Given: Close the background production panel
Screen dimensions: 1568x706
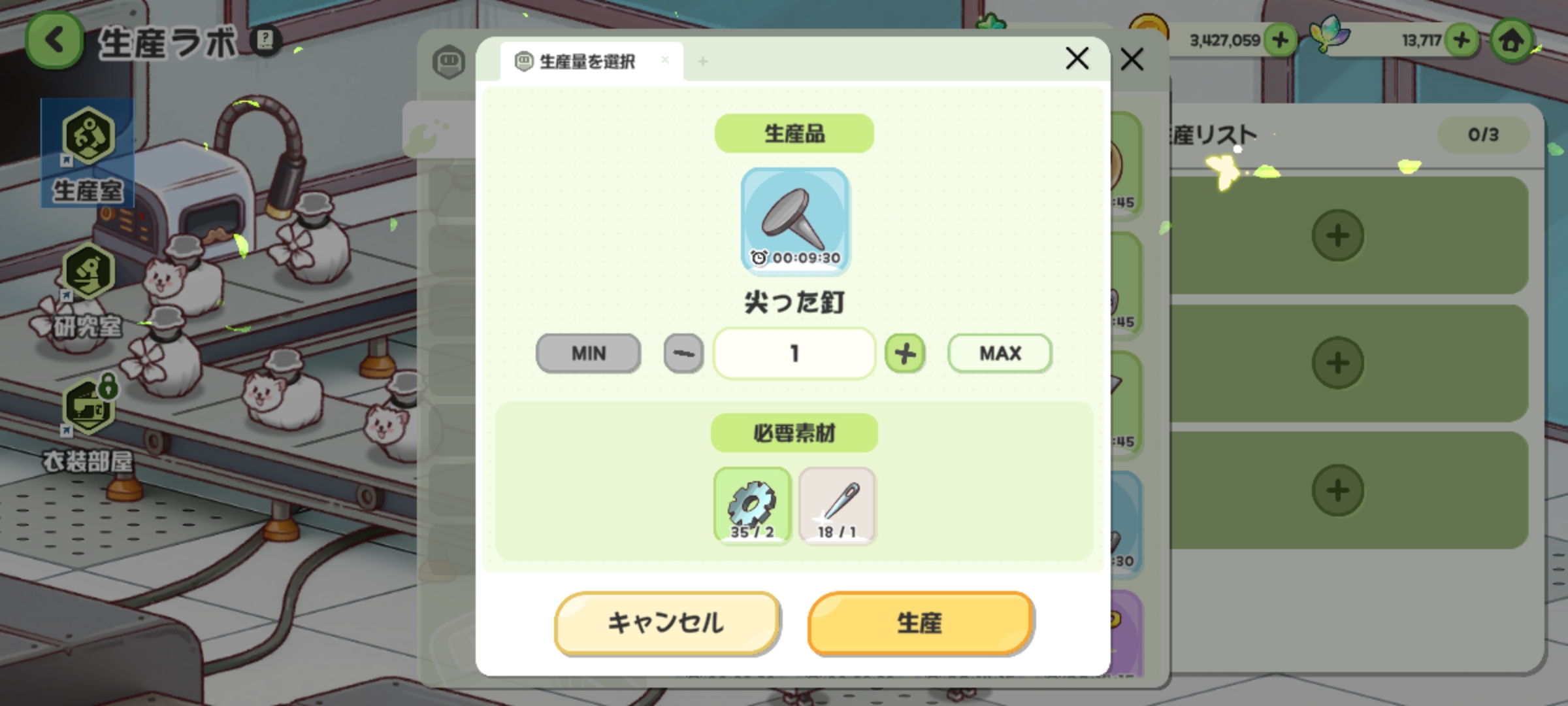Looking at the screenshot, I should tap(1132, 60).
